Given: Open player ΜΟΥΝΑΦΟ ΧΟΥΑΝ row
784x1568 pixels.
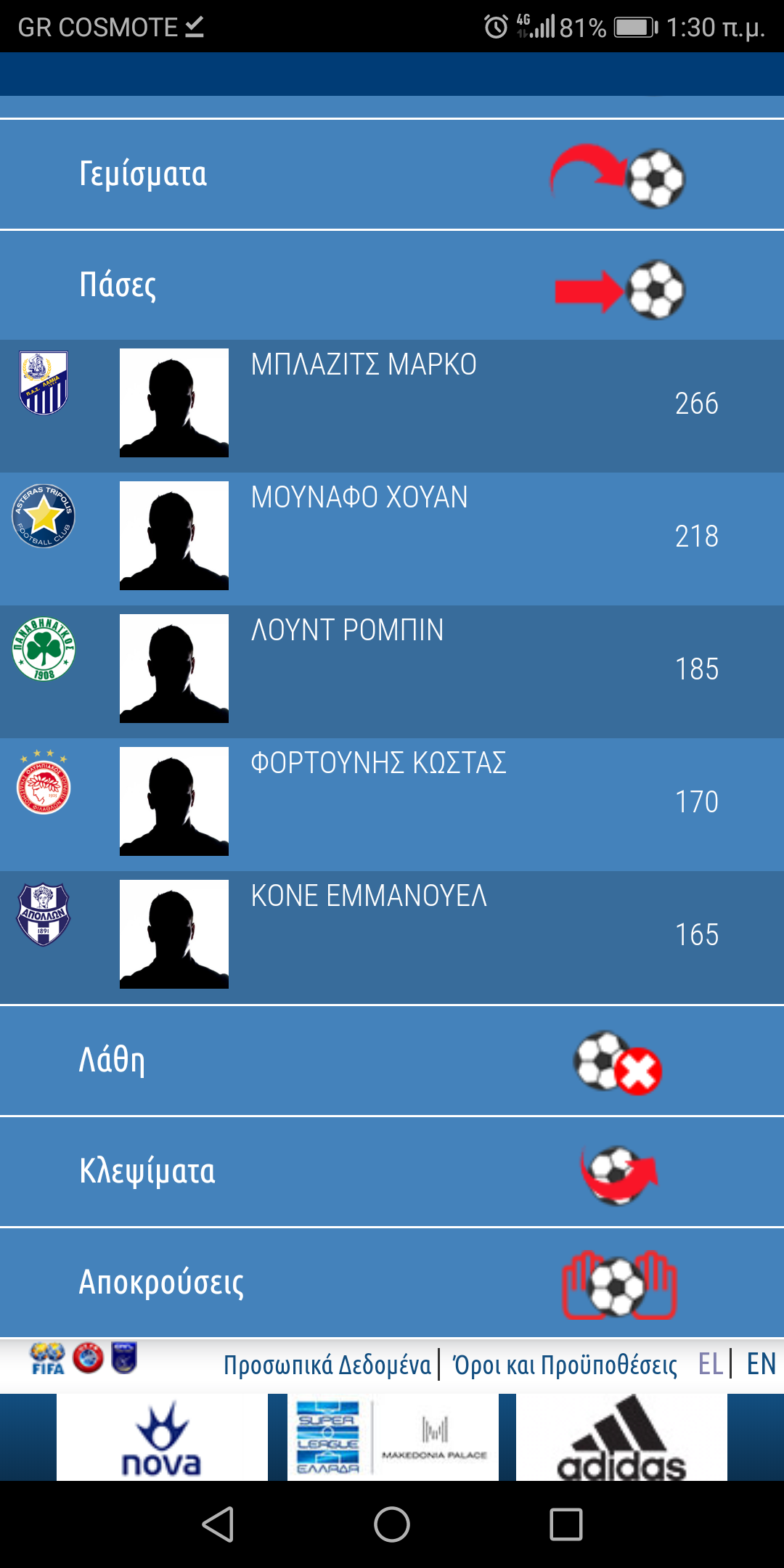Looking at the screenshot, I should [392, 536].
